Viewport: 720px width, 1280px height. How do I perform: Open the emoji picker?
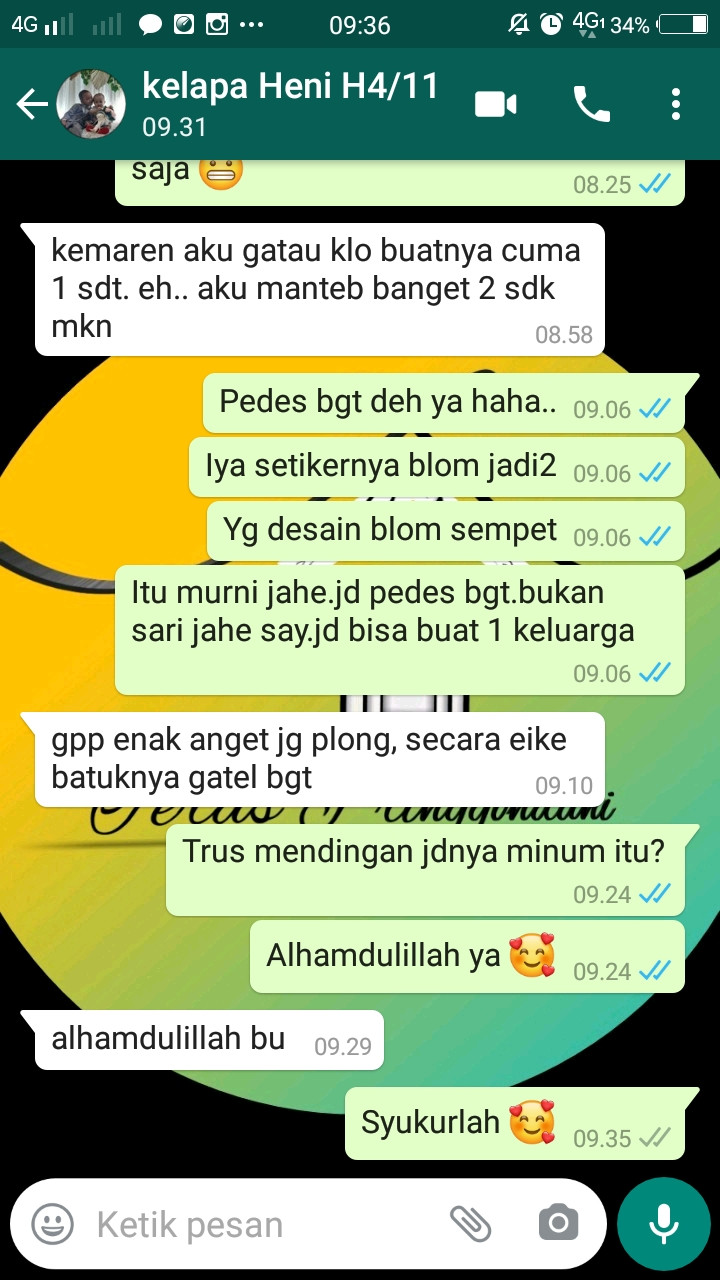52,1224
